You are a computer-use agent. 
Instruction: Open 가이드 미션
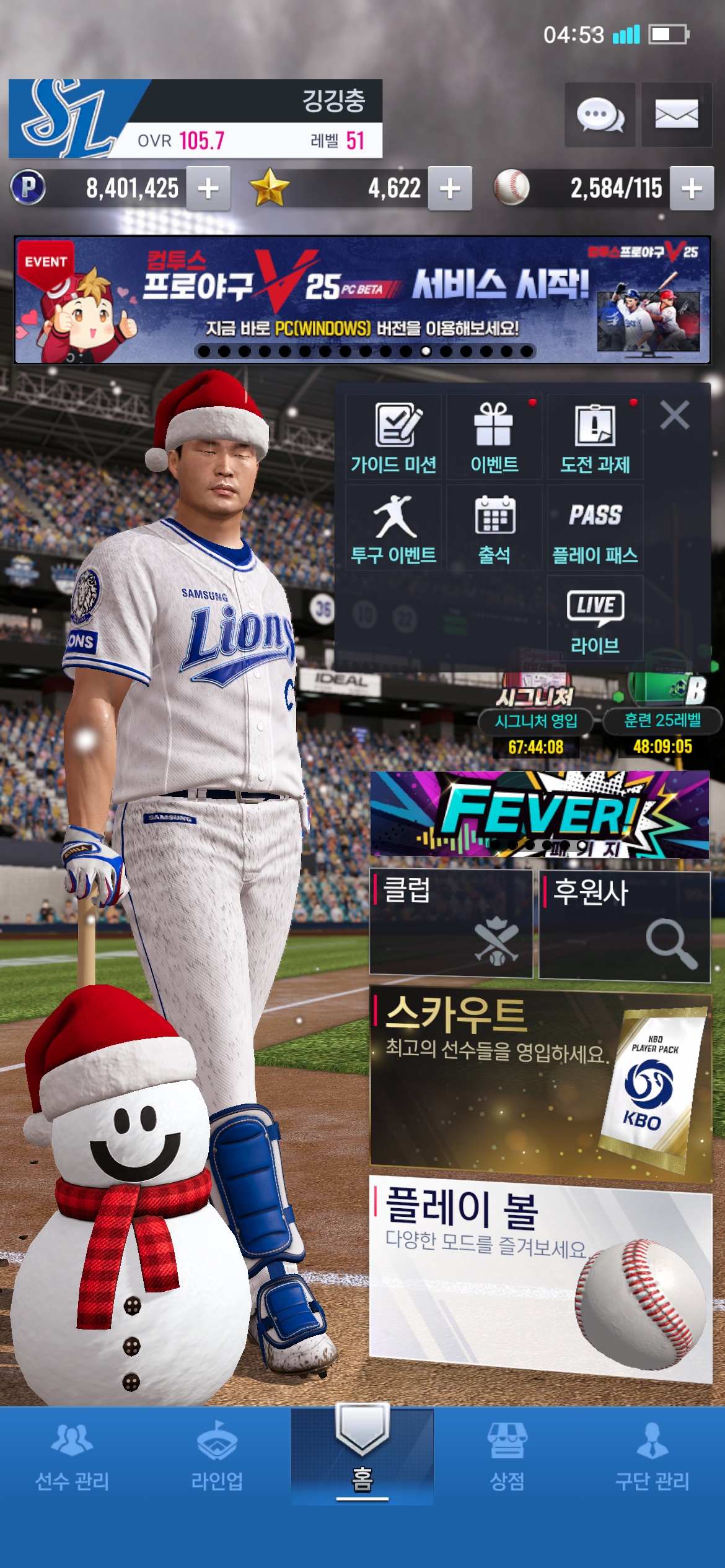pos(393,437)
